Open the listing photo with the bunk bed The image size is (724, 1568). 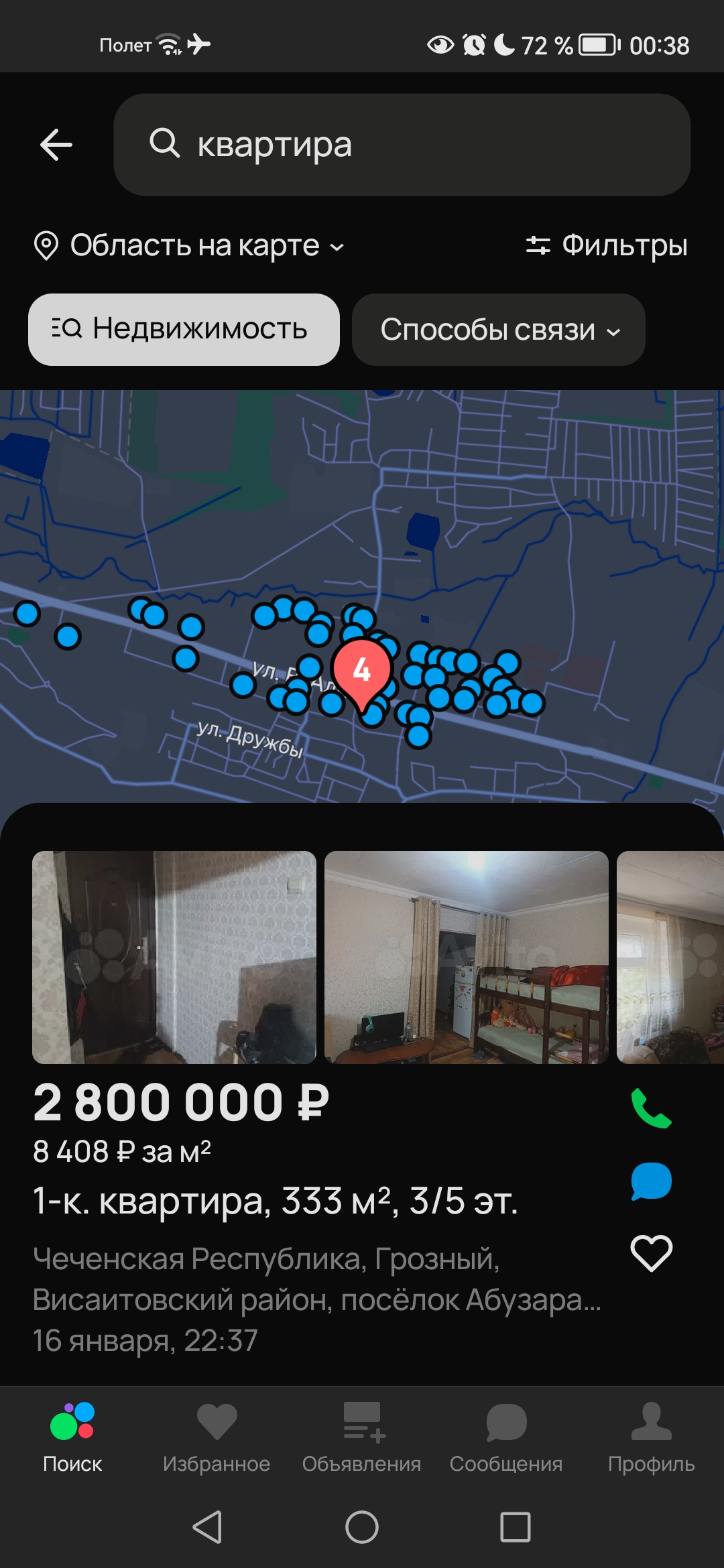pyautogui.click(x=467, y=957)
